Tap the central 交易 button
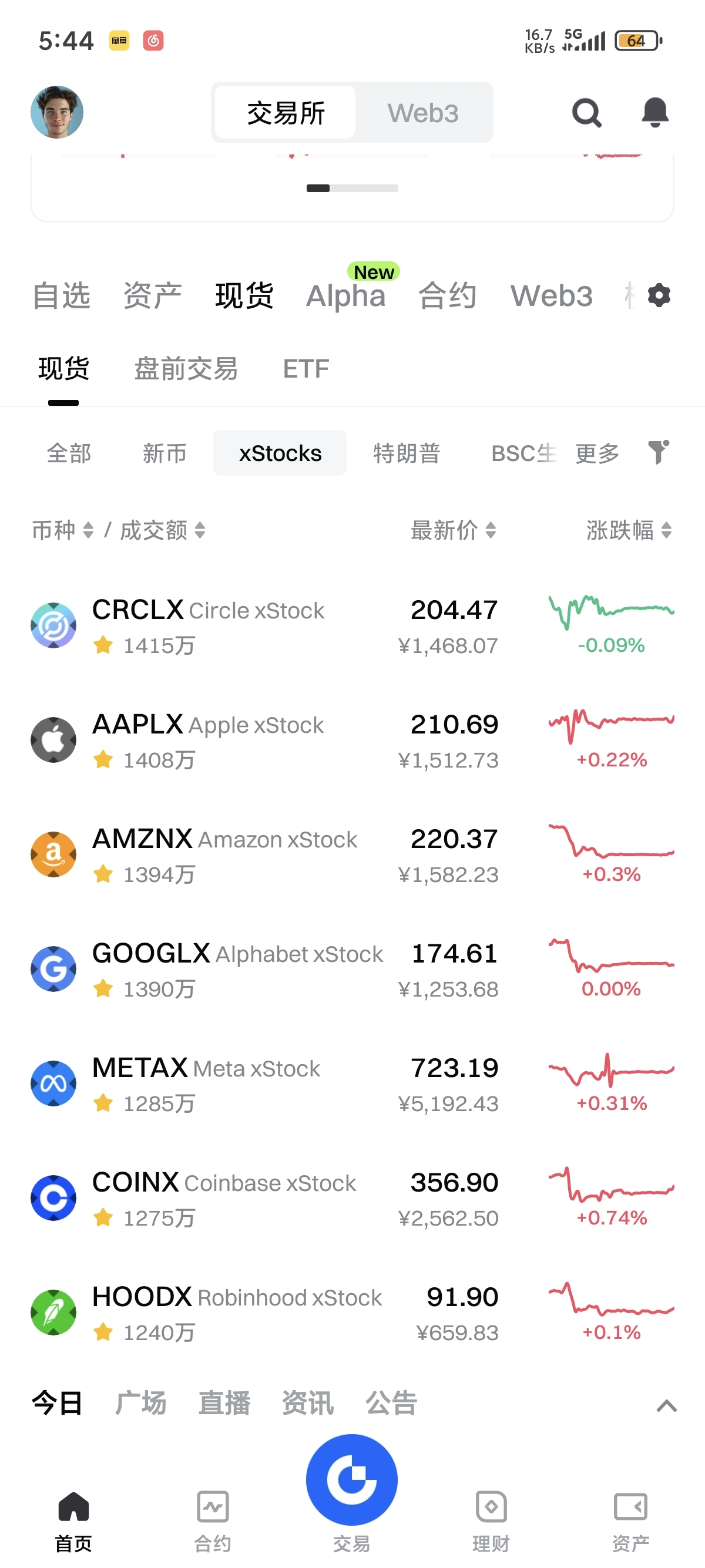Viewport: 705px width, 1568px height. pyautogui.click(x=352, y=1480)
